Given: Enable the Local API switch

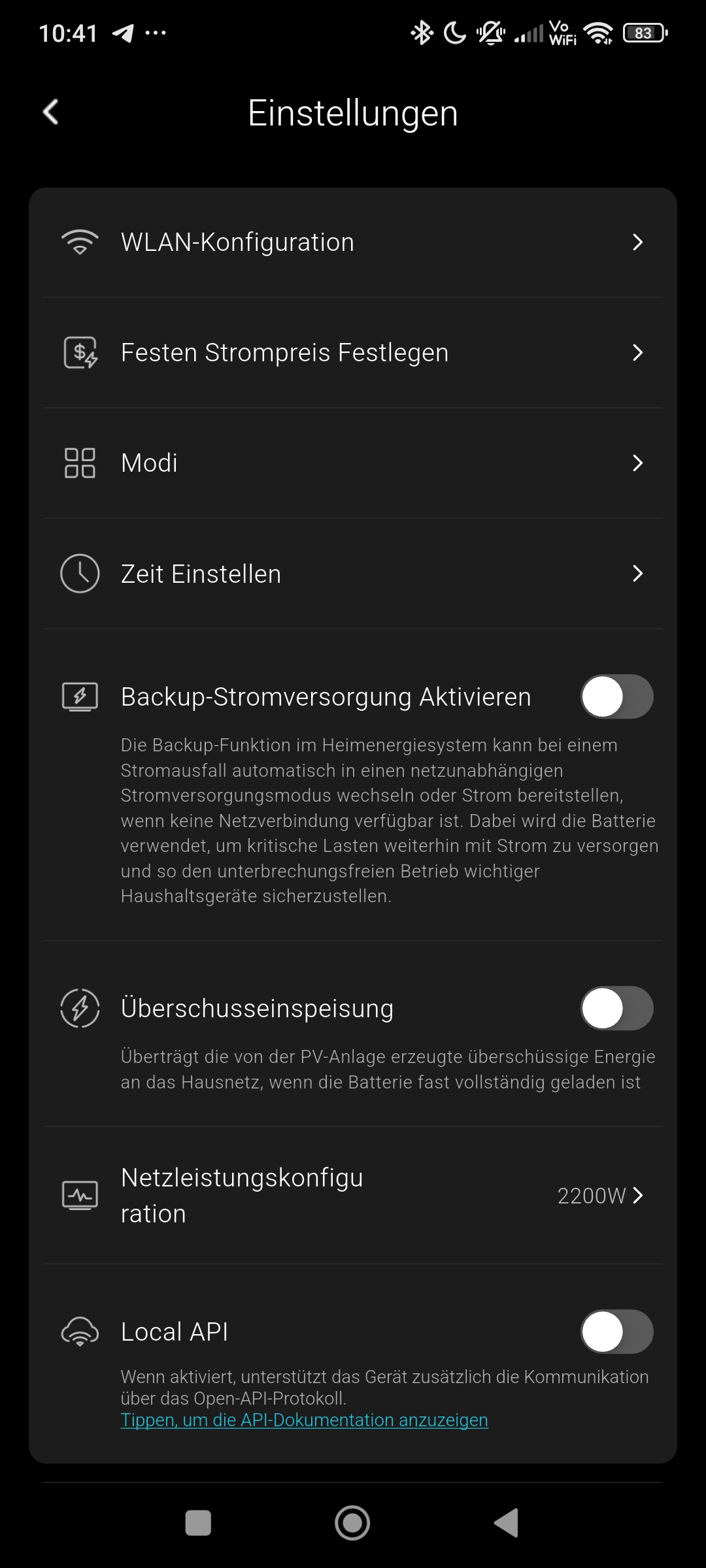Looking at the screenshot, I should 616,1331.
